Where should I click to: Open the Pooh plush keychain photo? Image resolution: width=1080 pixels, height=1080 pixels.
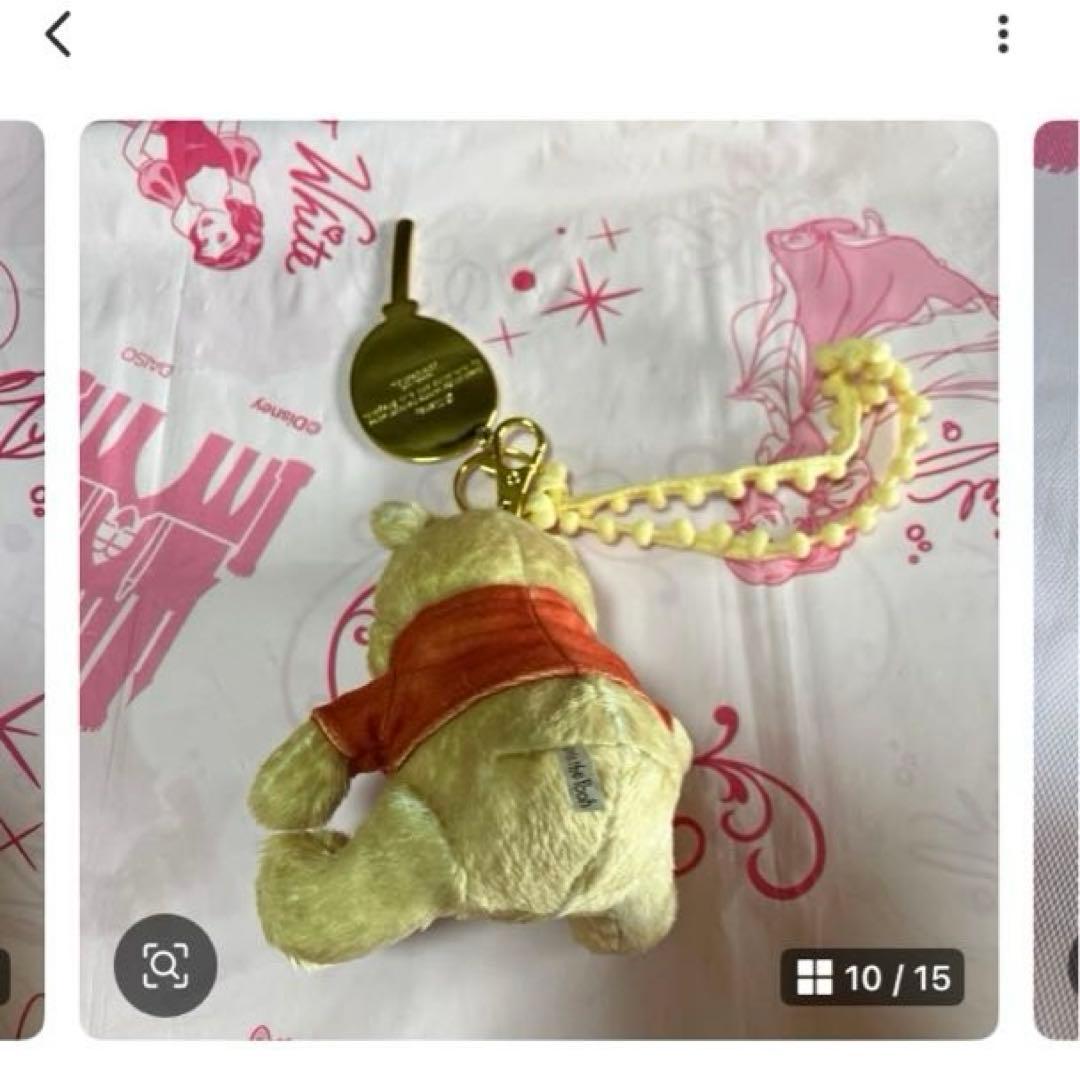tap(538, 580)
